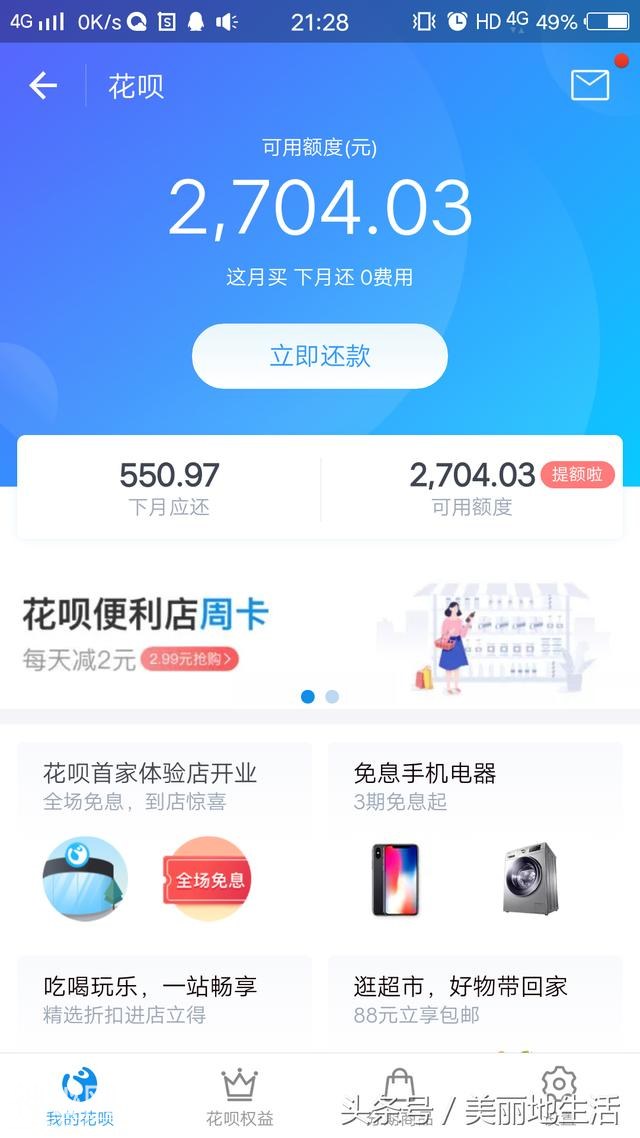Screen dimensions: 640x1138
Task: Open the message envelope icon
Action: (x=590, y=85)
